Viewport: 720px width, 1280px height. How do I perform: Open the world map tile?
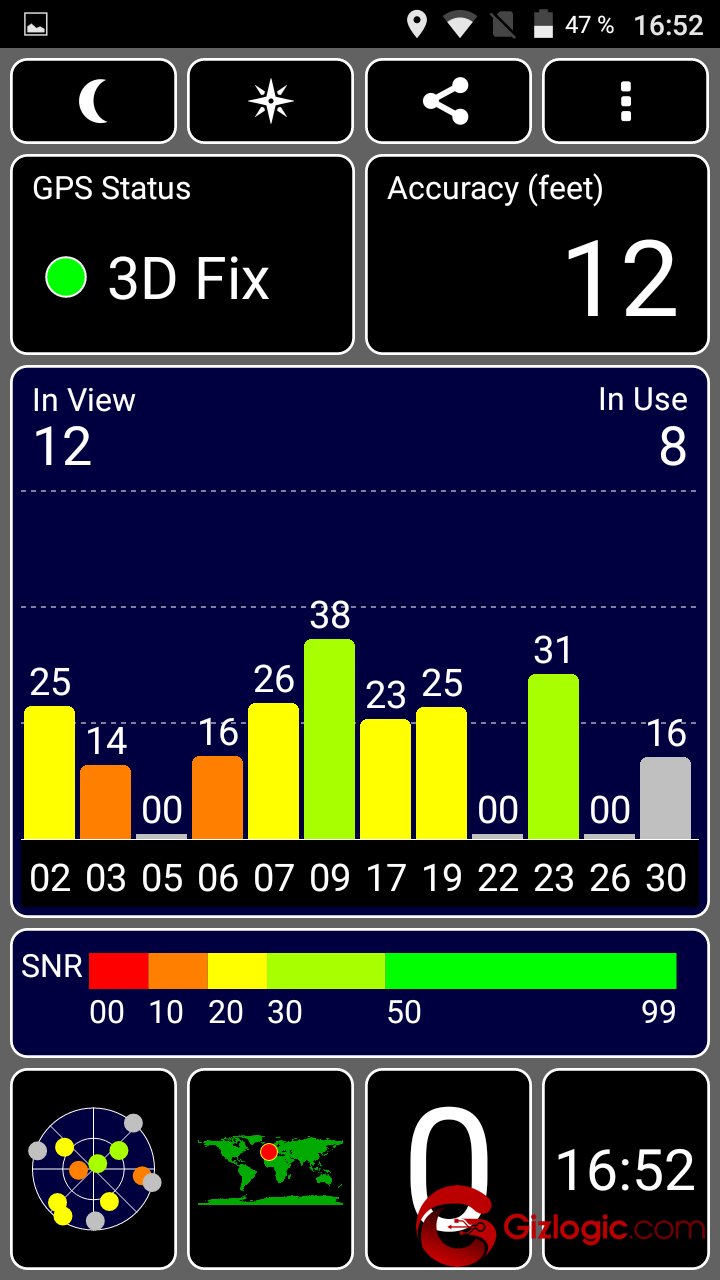click(x=271, y=1168)
